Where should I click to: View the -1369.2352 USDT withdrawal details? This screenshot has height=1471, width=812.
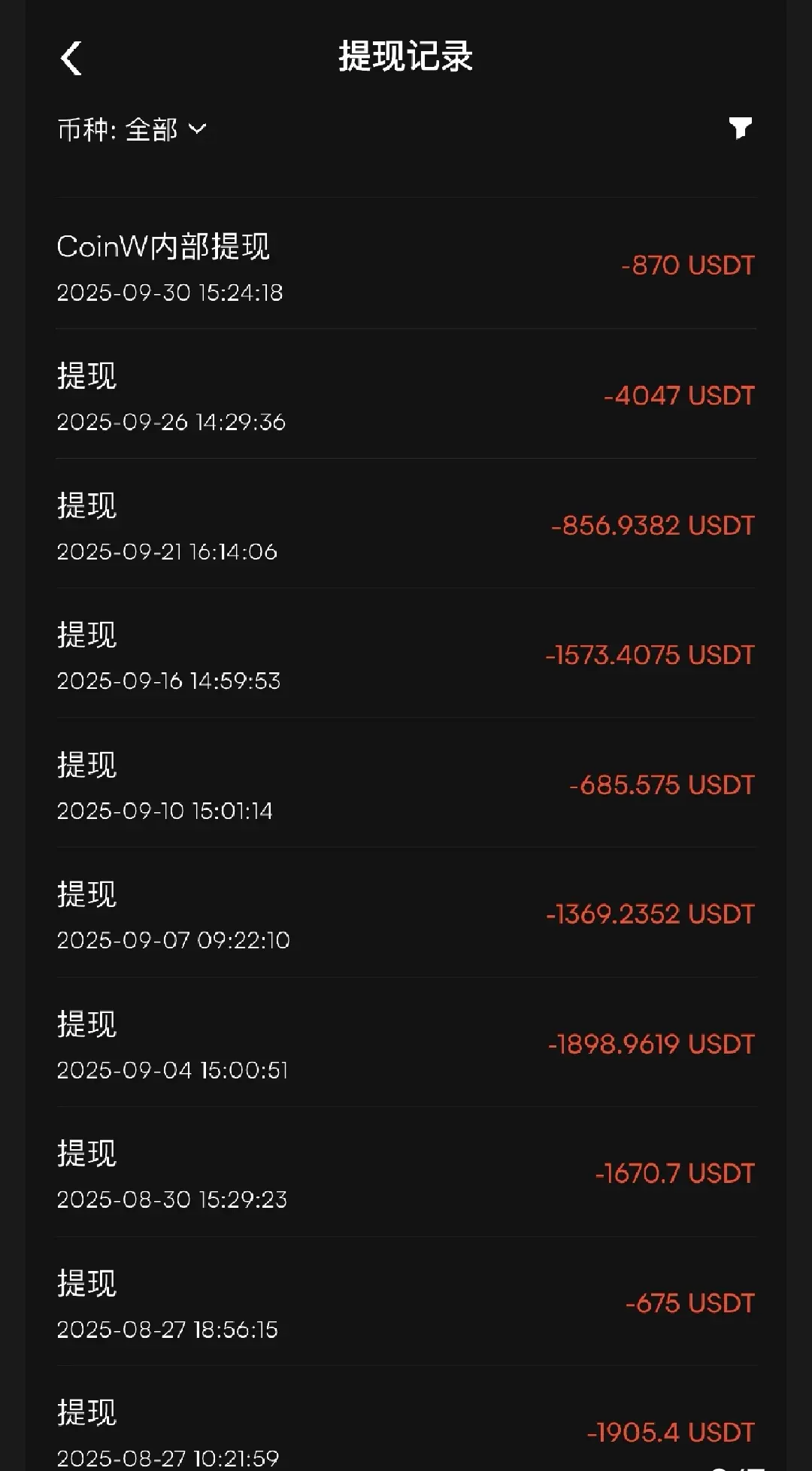(406, 914)
